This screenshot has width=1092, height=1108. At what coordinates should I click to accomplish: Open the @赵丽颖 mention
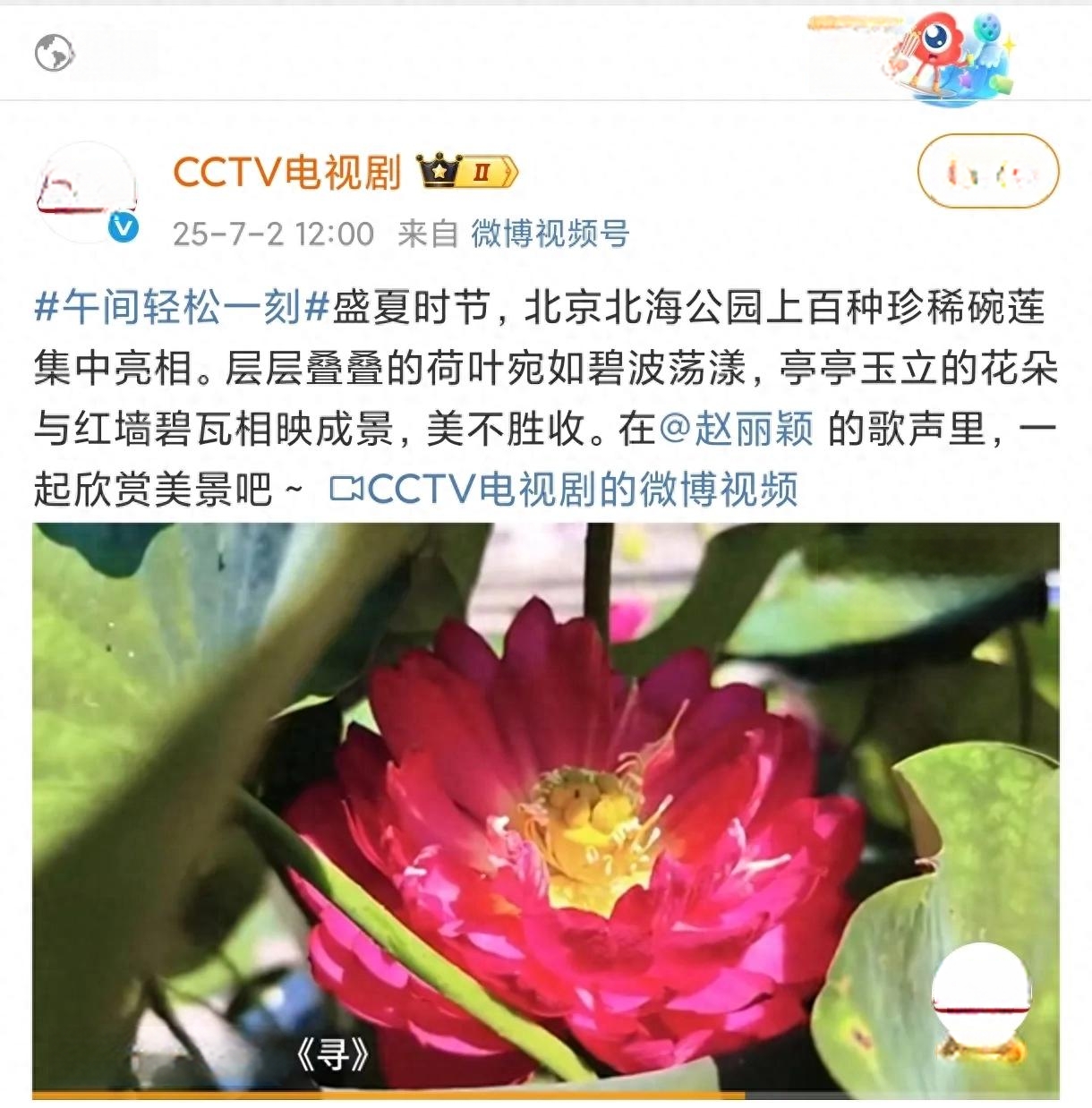point(736,429)
